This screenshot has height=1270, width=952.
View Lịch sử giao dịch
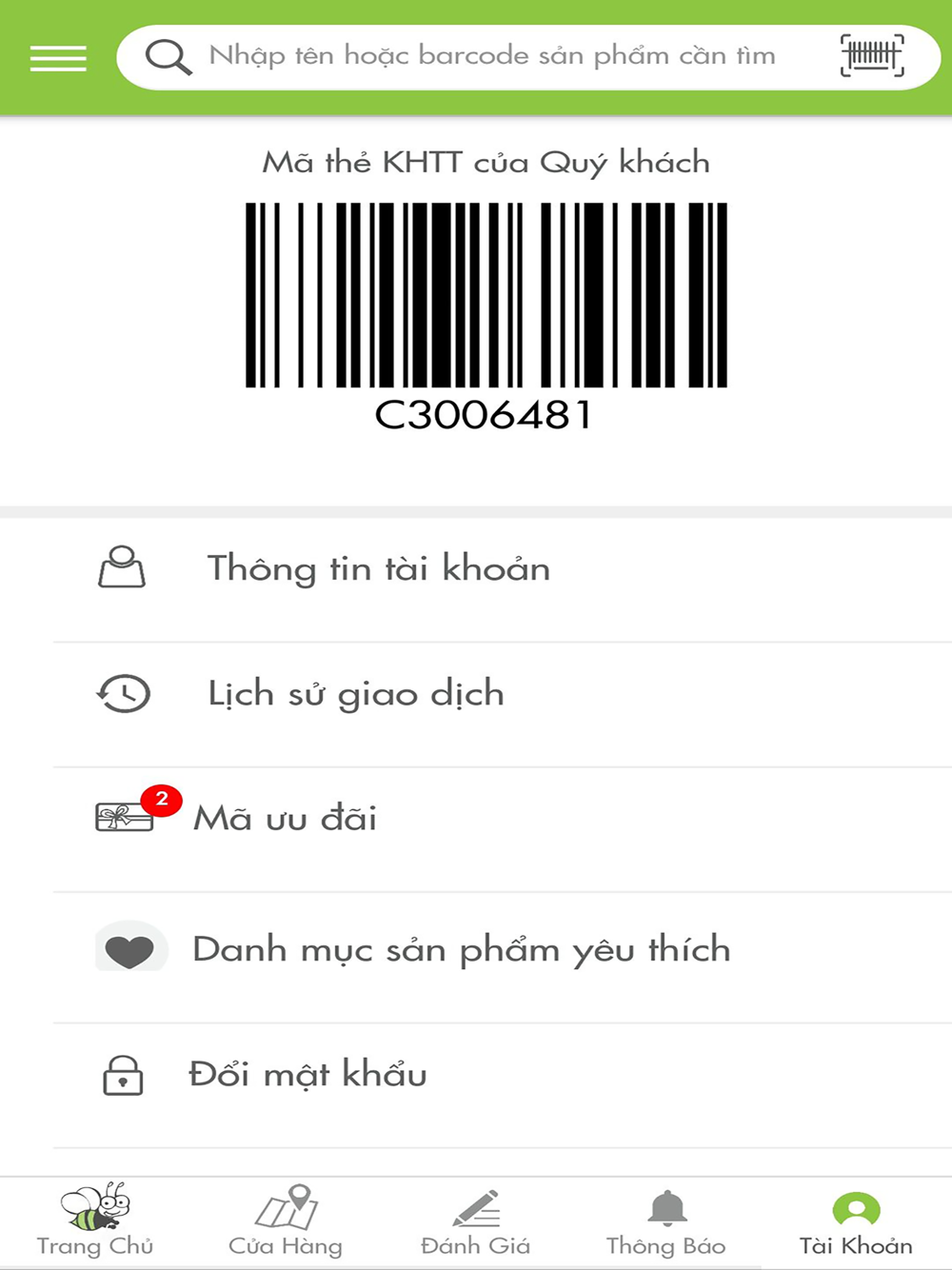[356, 694]
